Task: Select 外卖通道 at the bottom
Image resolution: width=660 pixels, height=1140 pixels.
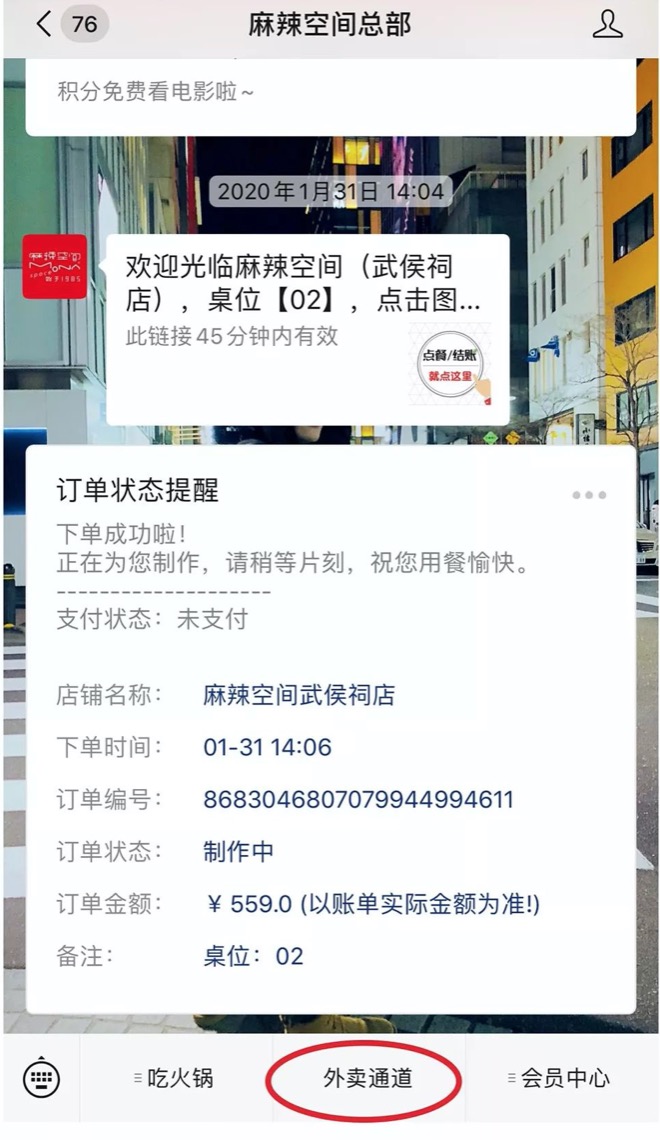Action: [x=367, y=1078]
